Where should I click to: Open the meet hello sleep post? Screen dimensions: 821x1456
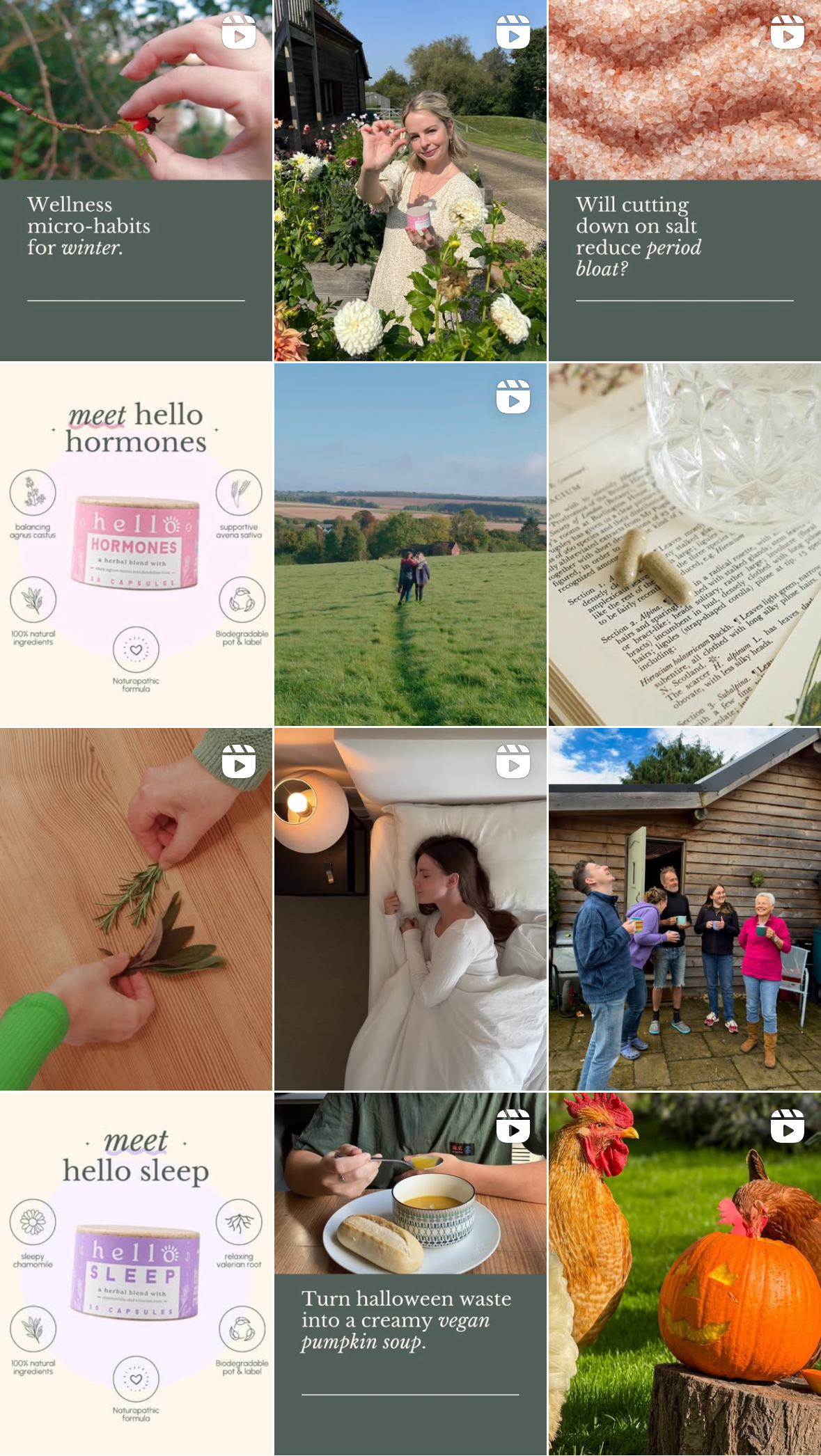(x=136, y=1274)
